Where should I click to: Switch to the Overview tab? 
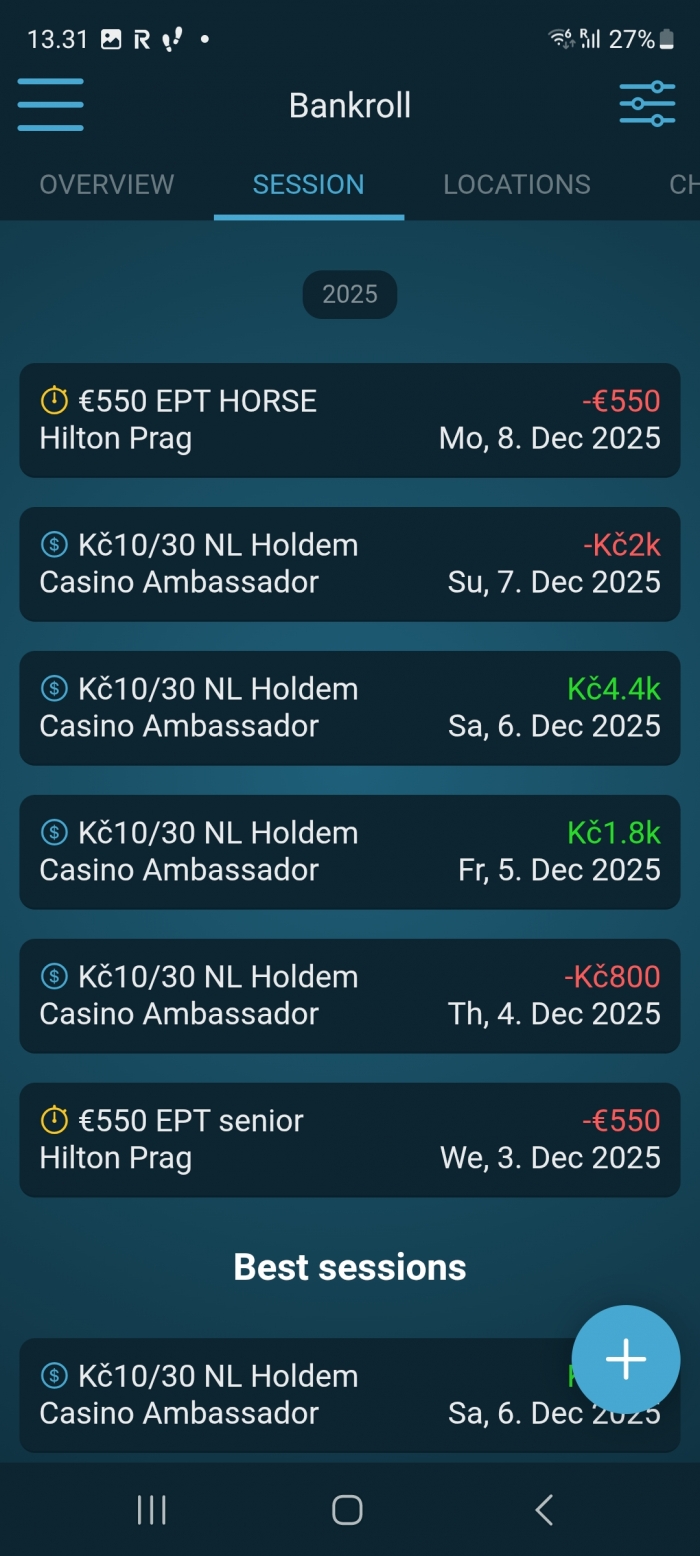107,185
